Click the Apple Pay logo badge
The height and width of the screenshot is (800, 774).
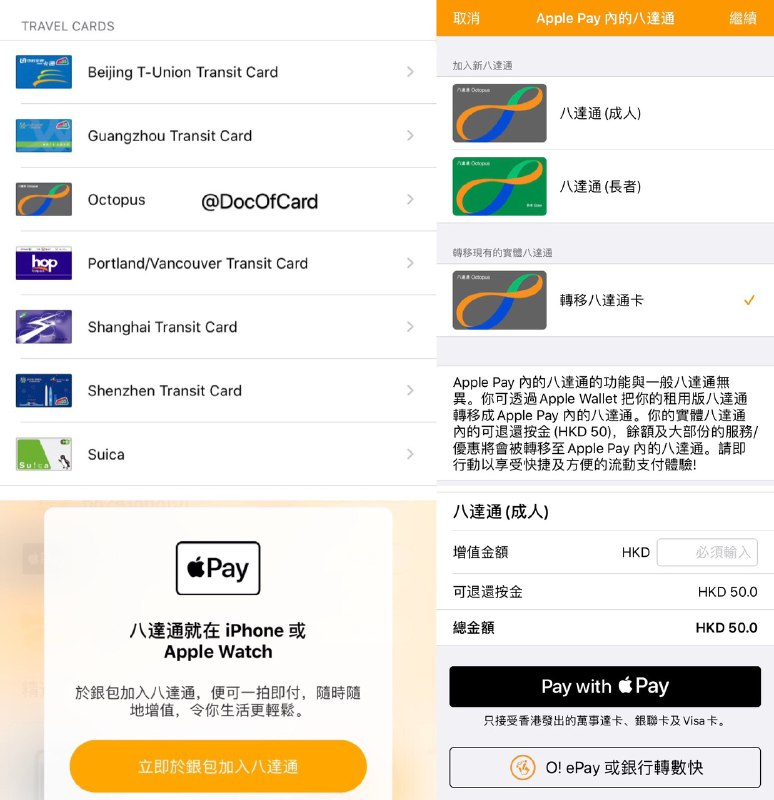217,568
